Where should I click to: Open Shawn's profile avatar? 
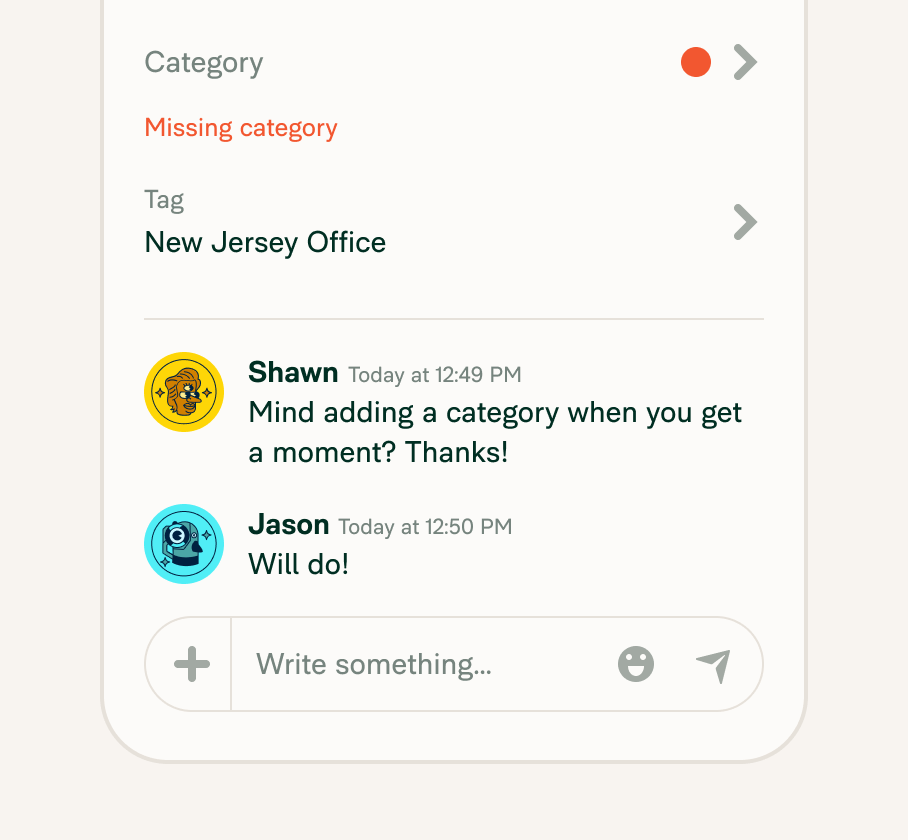184,392
